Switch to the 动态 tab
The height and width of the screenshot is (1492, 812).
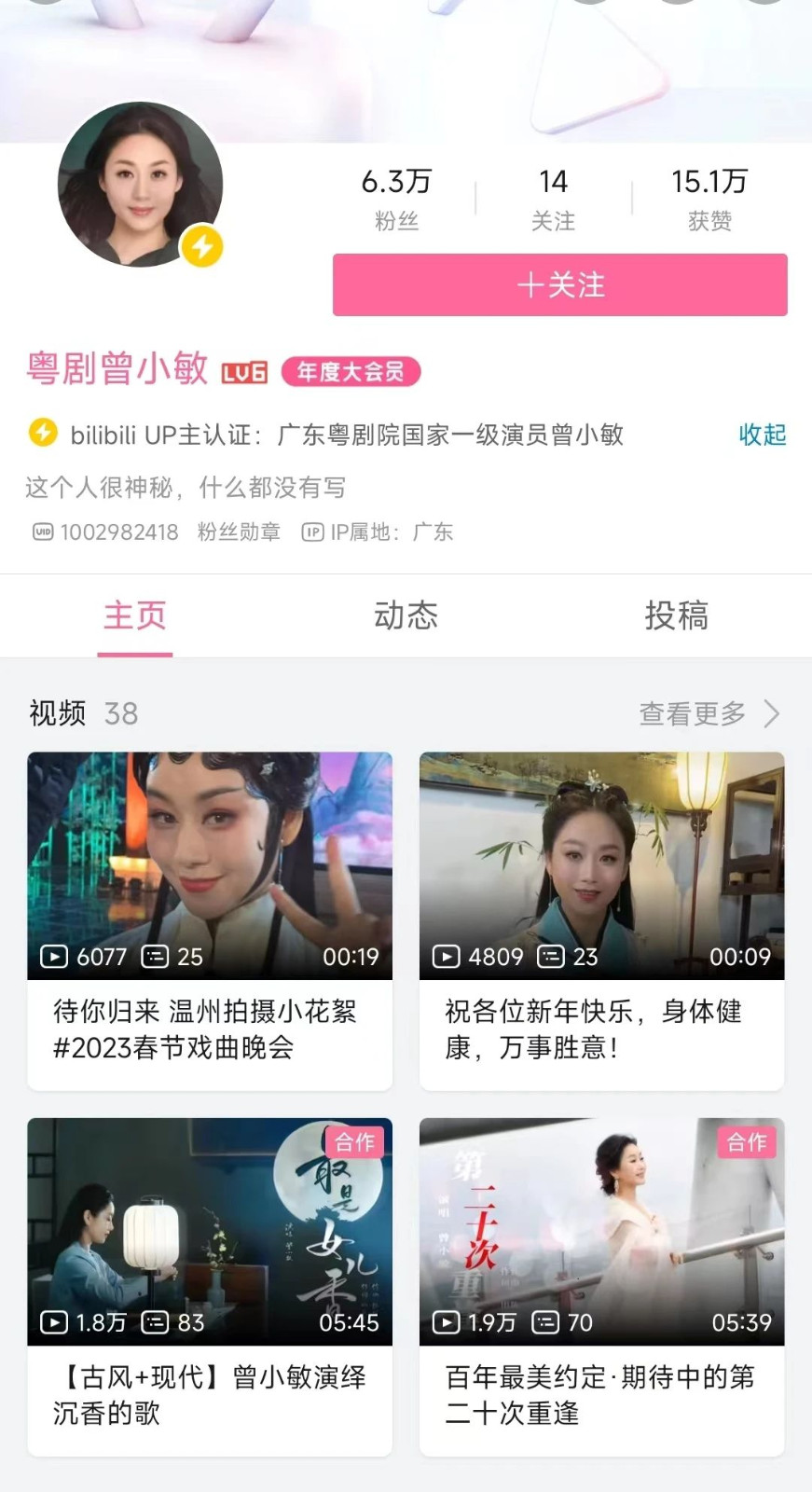[x=406, y=615]
